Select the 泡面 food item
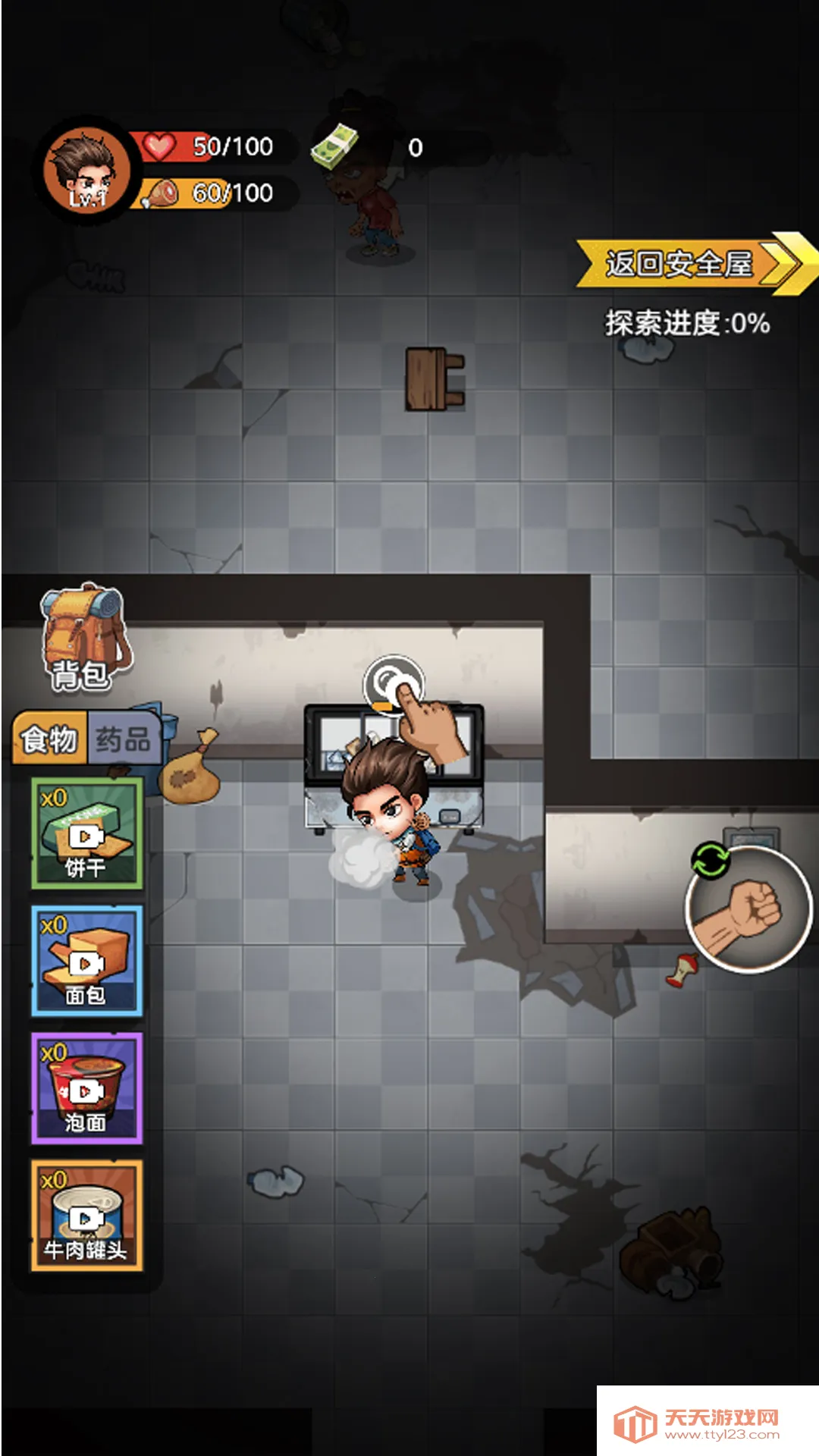Viewport: 819px width, 1456px height. pos(86,1088)
